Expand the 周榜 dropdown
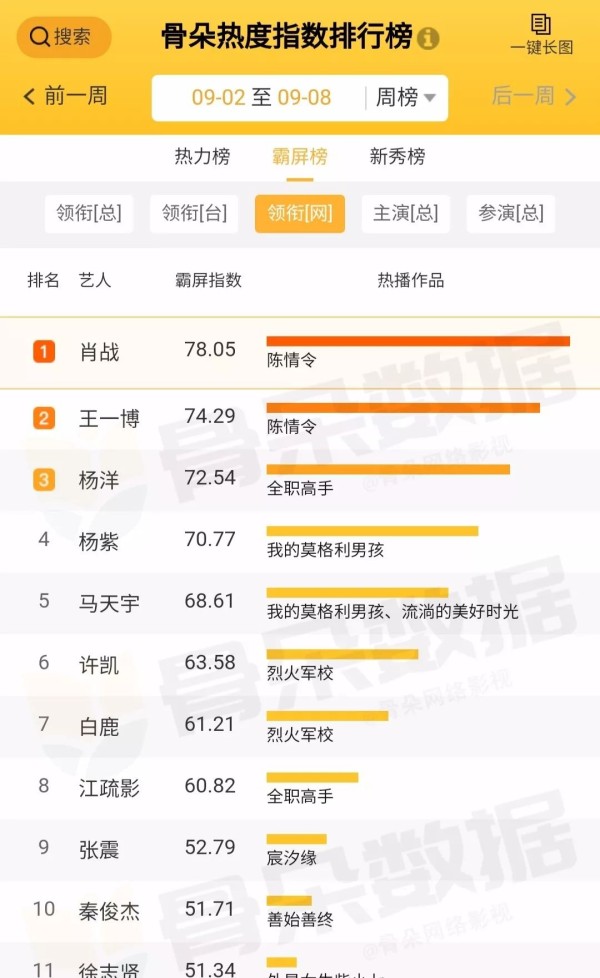This screenshot has height=978, width=600. click(x=405, y=98)
